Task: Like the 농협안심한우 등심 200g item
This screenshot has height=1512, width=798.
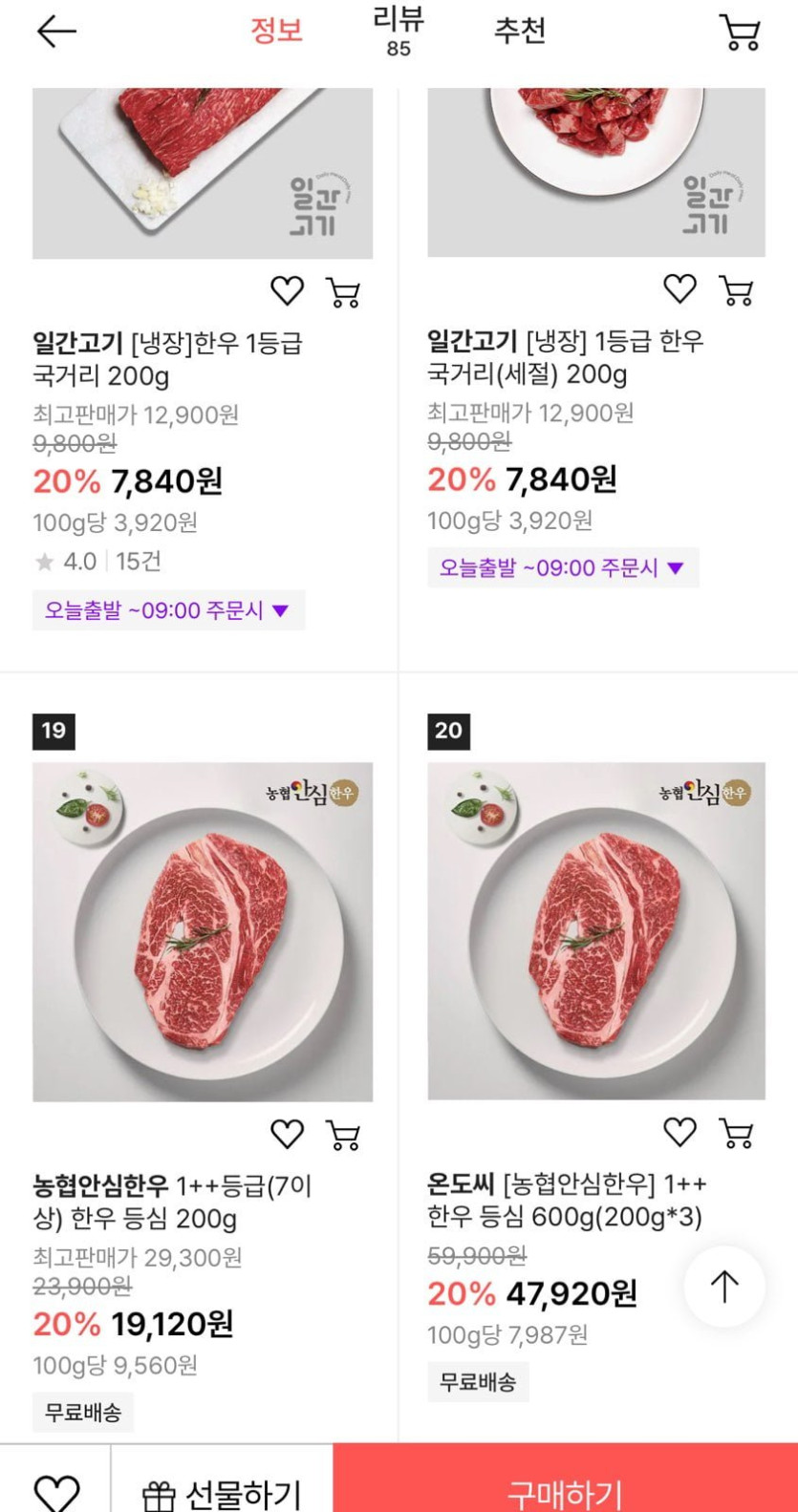Action: (287, 1134)
